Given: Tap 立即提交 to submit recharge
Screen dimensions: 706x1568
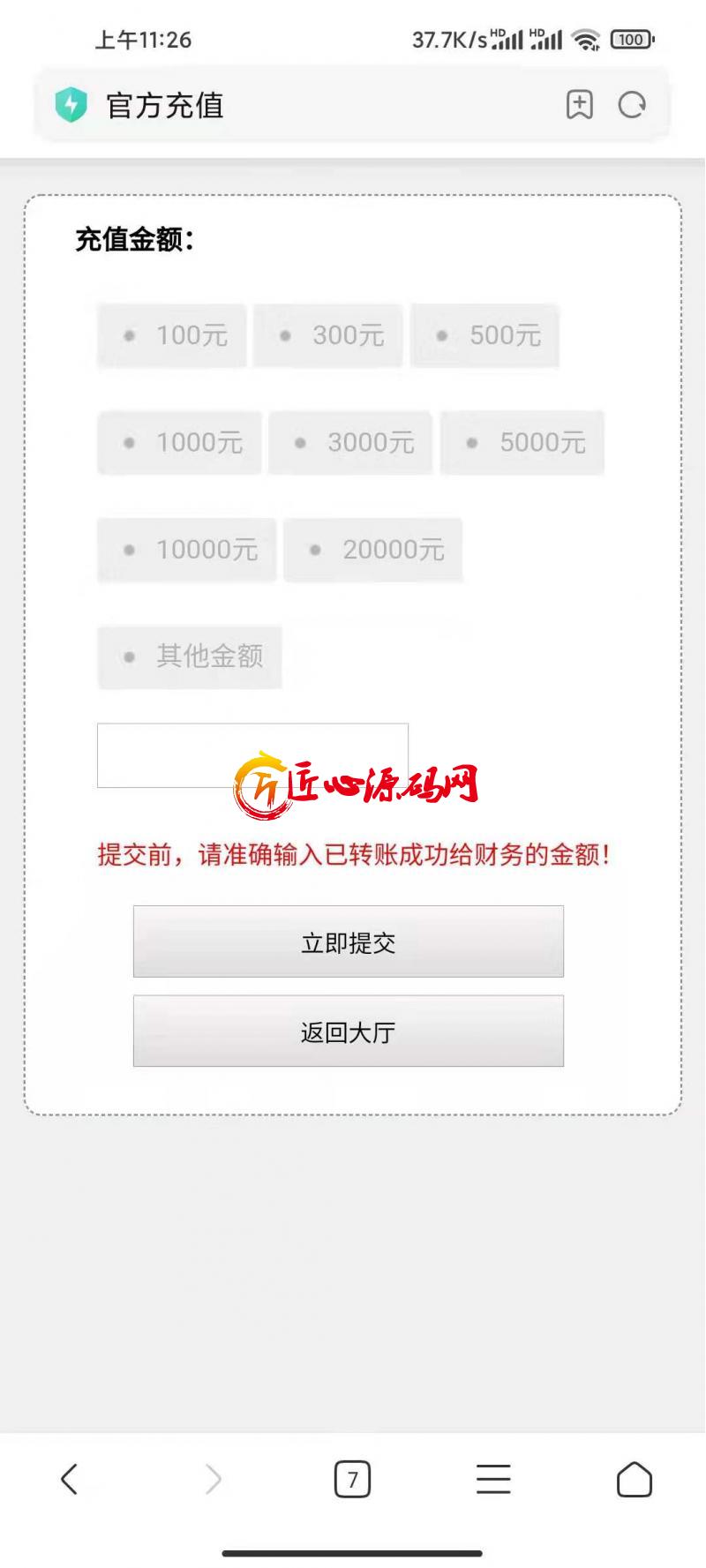Looking at the screenshot, I should [348, 942].
